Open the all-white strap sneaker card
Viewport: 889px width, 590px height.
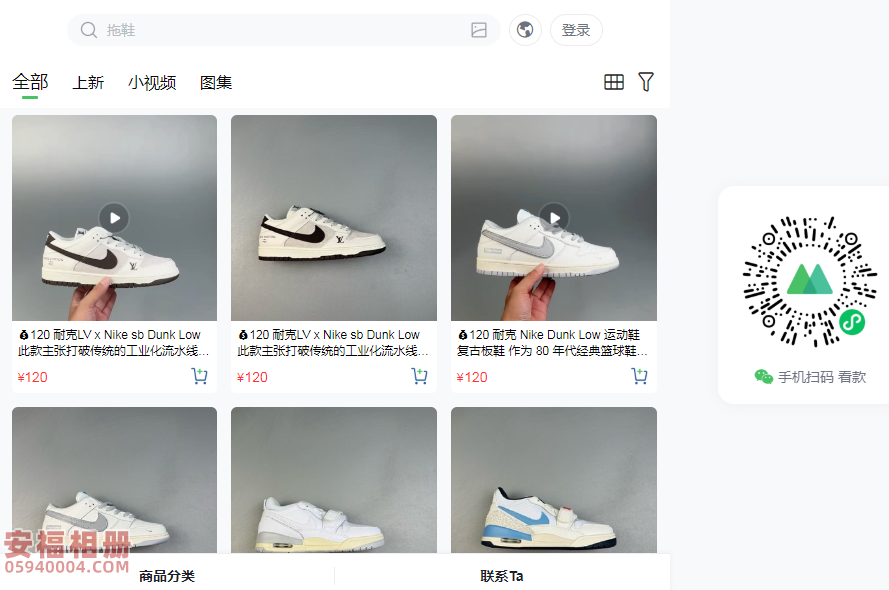[x=334, y=480]
